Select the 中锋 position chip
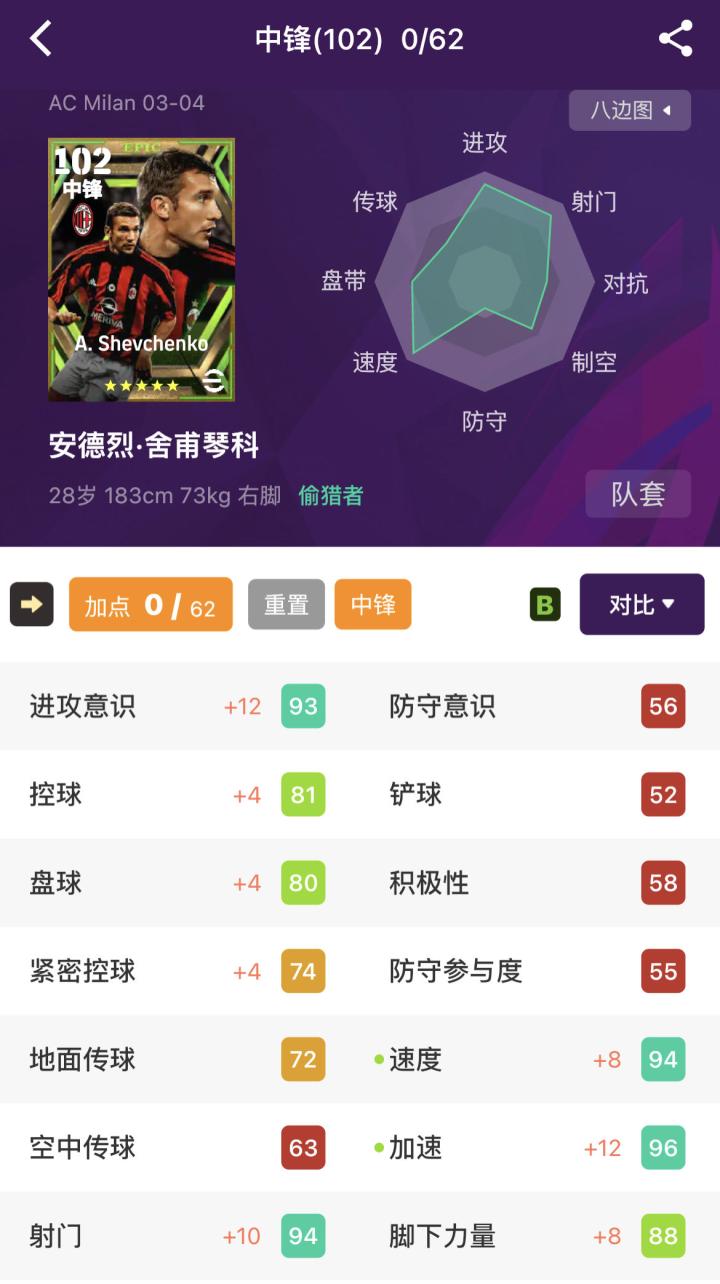 (x=373, y=605)
